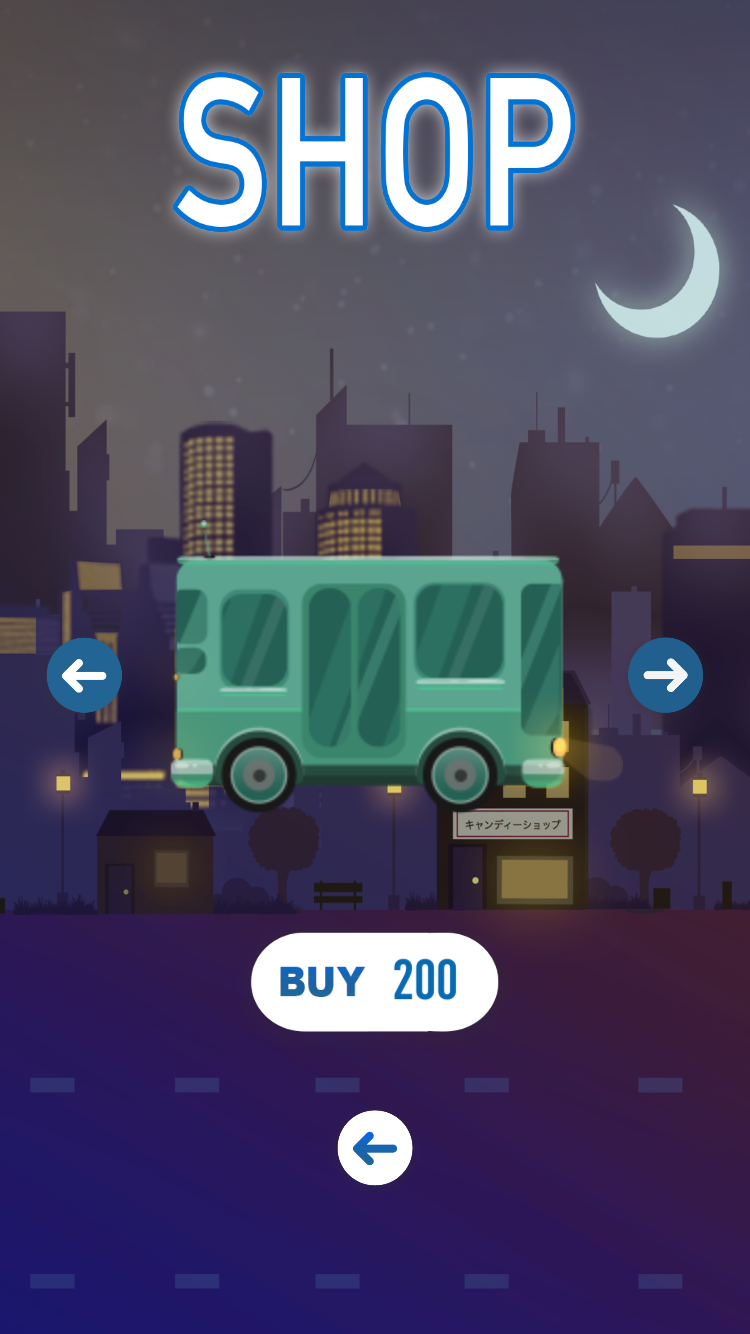Buy the green bus for 200
The height and width of the screenshot is (1334, 750).
[374, 982]
